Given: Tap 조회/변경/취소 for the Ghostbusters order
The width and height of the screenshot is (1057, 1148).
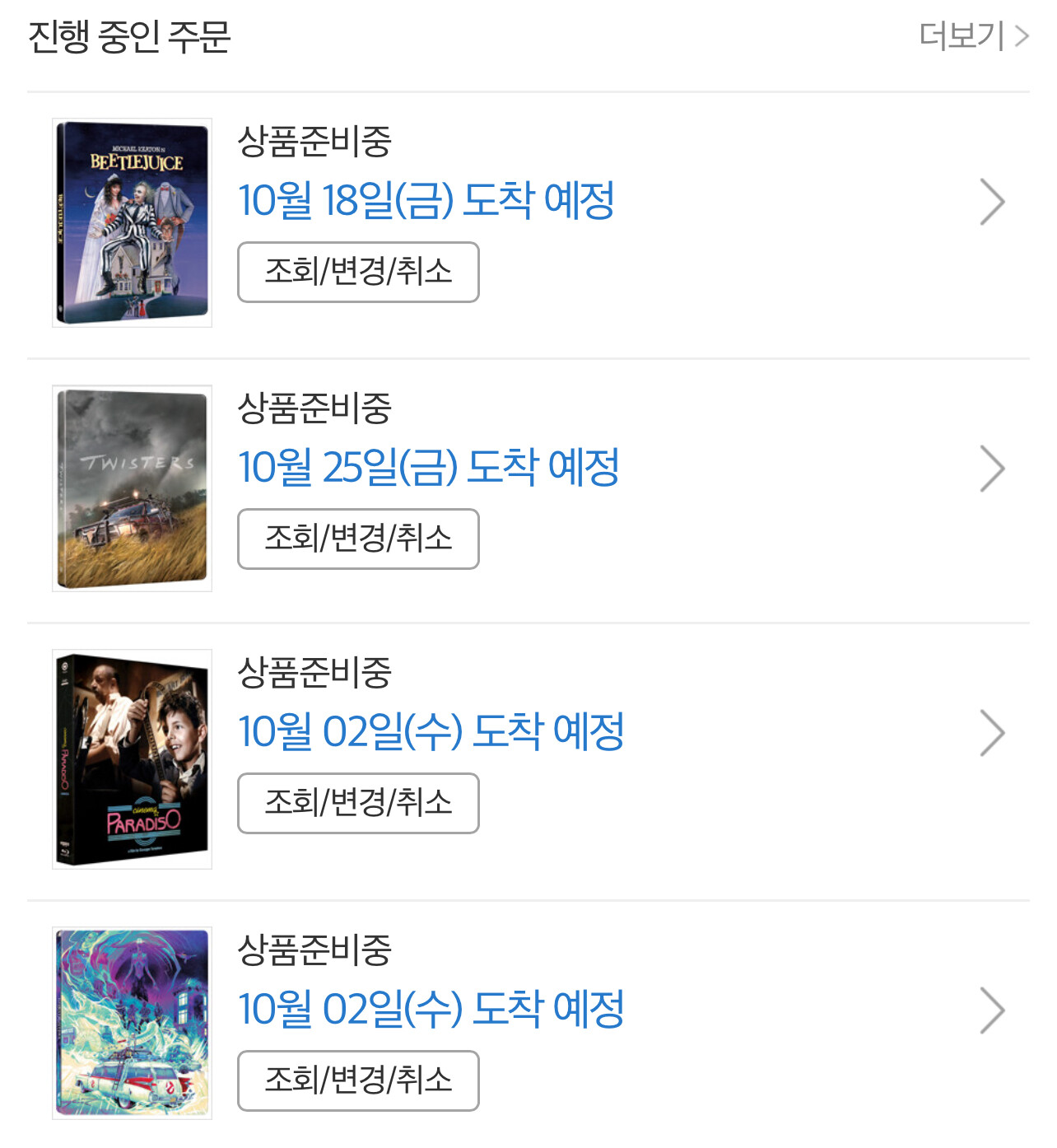Looking at the screenshot, I should pos(358,1080).
